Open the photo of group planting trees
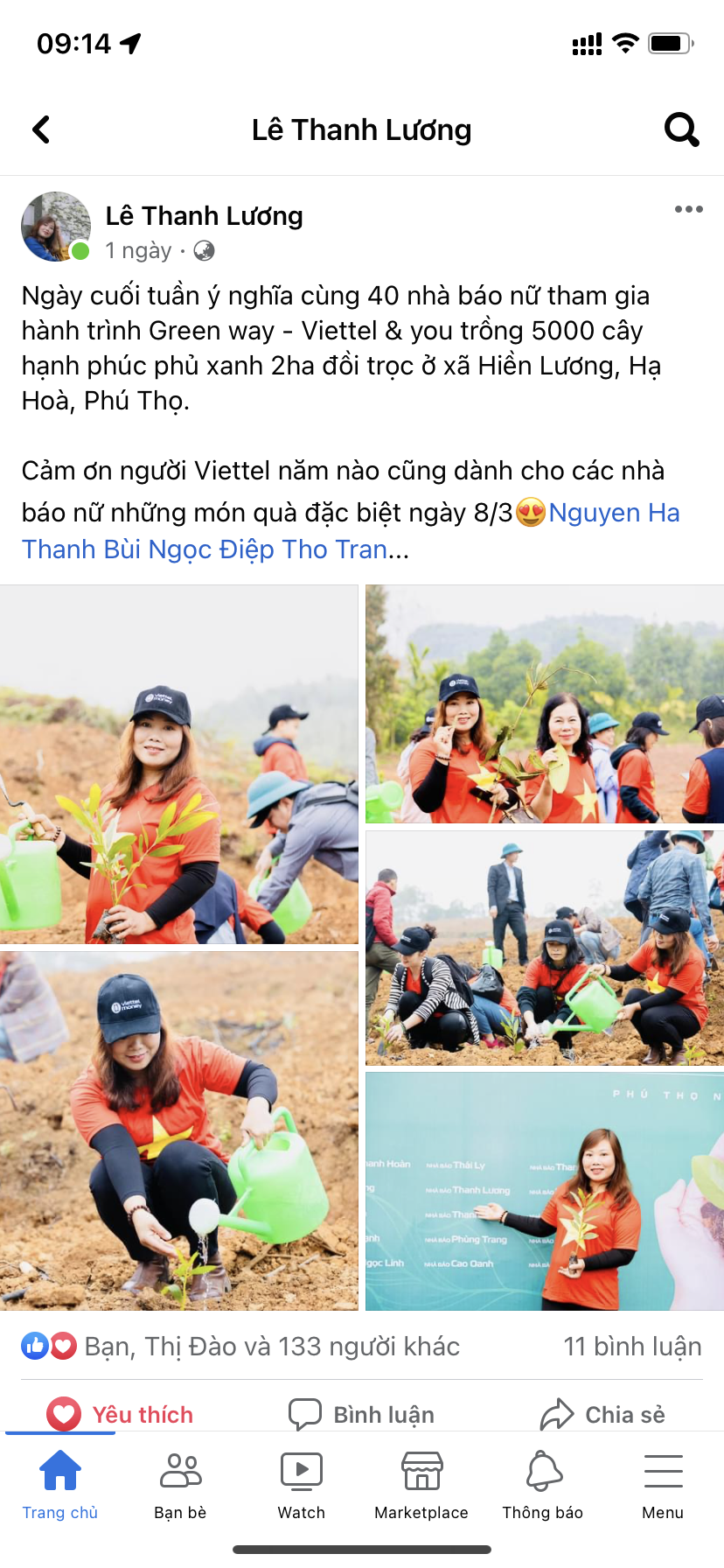 (544, 948)
